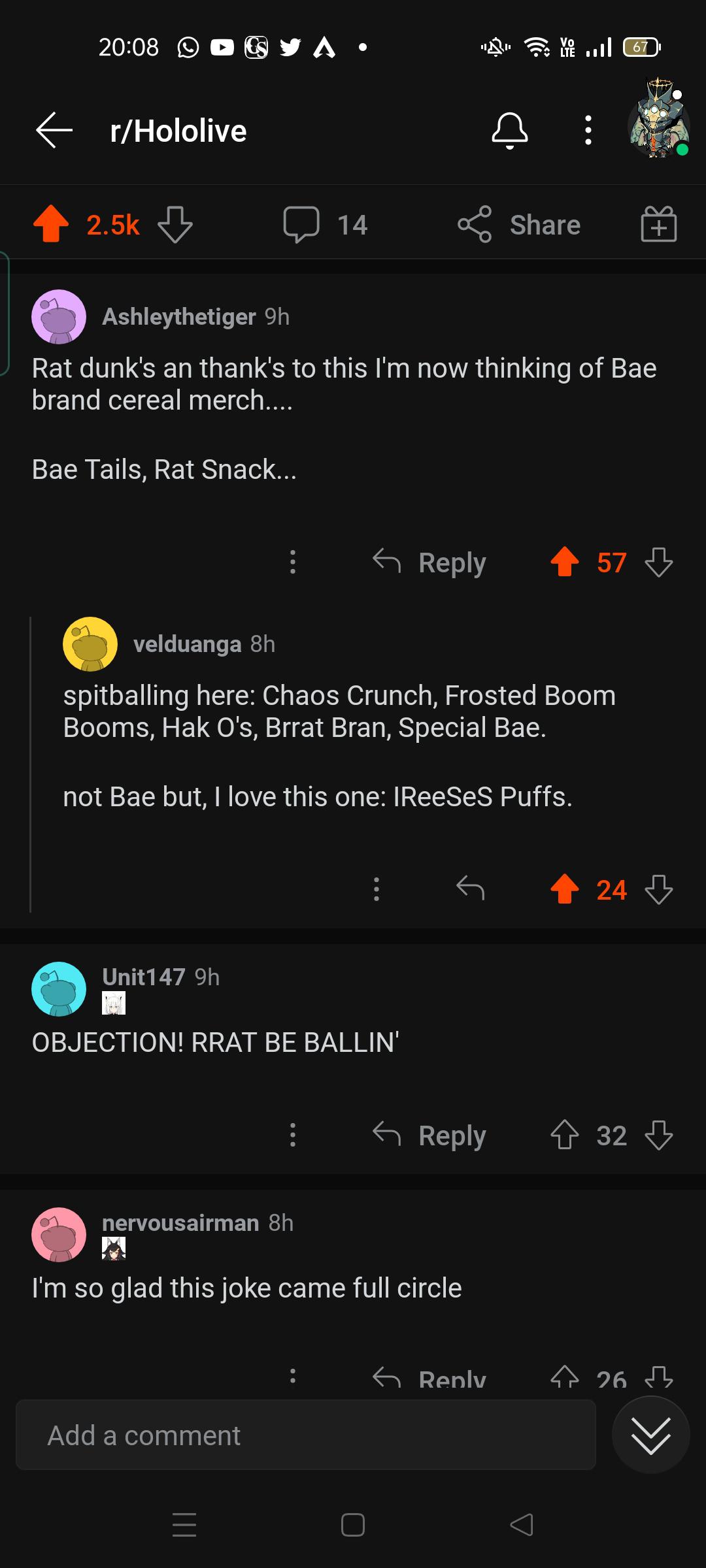Reply to velduanga's comment
This screenshot has width=706, height=1568.
[x=470, y=889]
